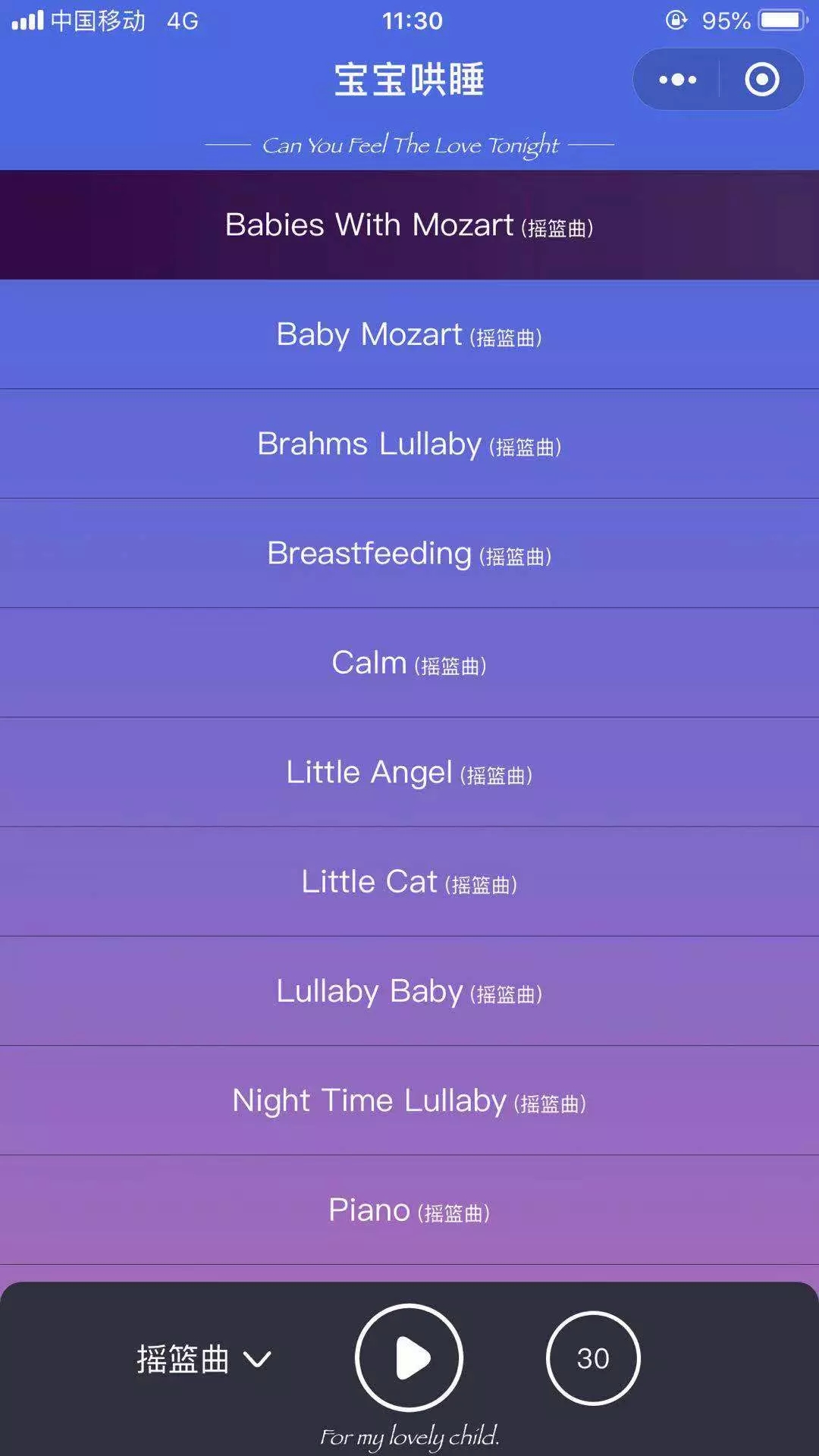Choose Brahms Lullaby from the list

click(409, 444)
